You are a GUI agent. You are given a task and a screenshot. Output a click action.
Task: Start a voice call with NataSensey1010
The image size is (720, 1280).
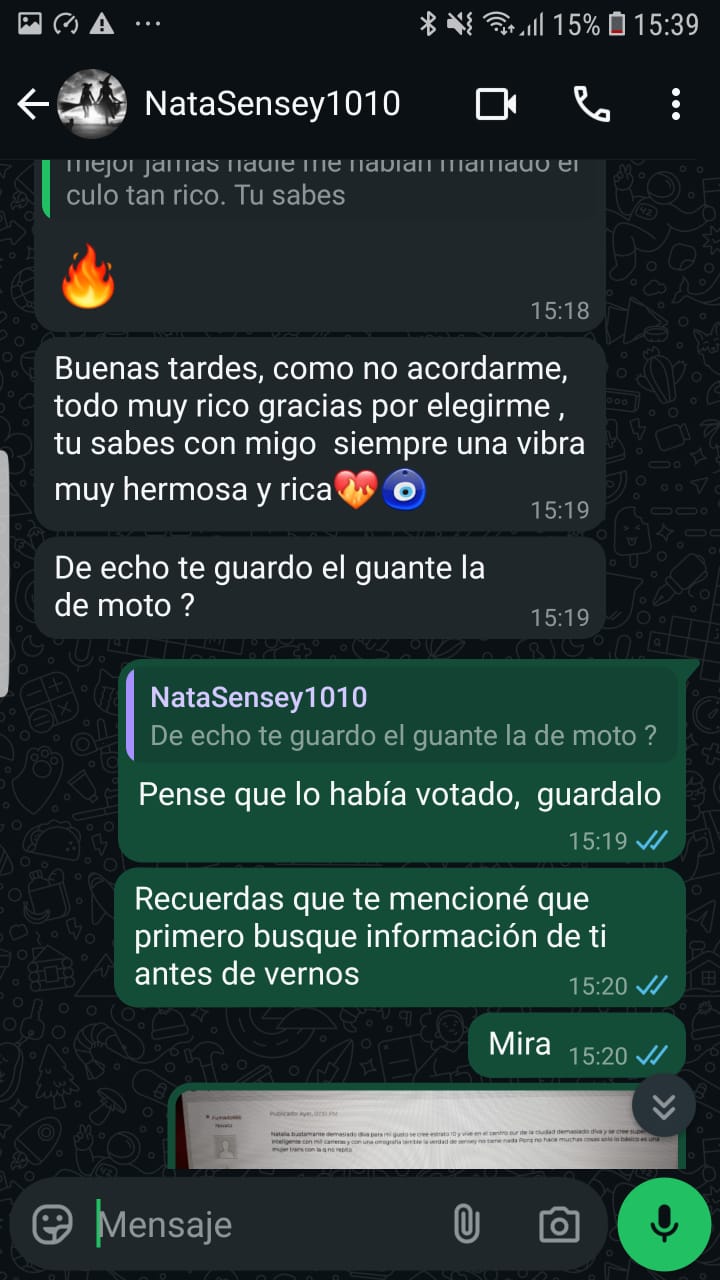591,104
